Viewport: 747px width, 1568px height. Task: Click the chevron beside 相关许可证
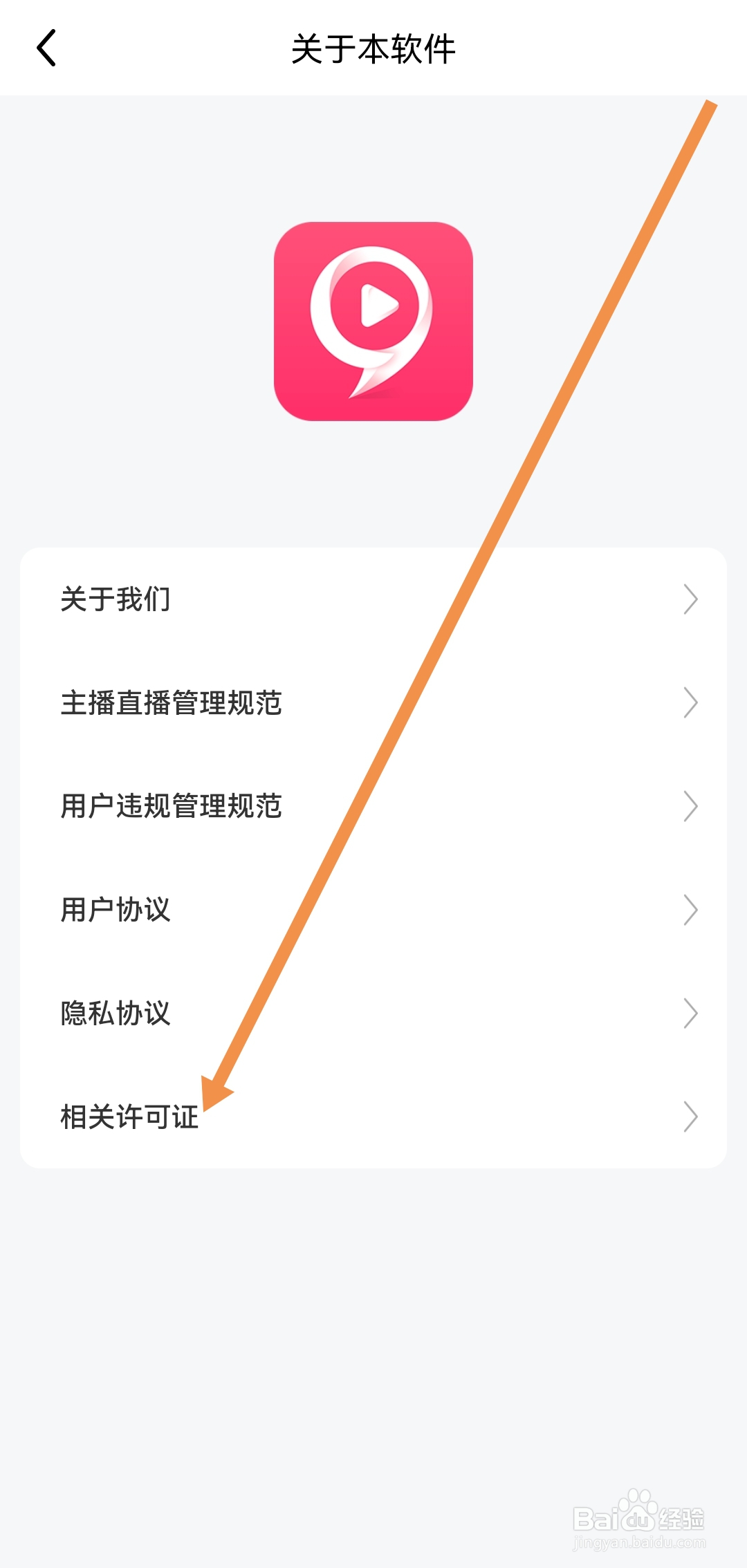coord(692,1117)
